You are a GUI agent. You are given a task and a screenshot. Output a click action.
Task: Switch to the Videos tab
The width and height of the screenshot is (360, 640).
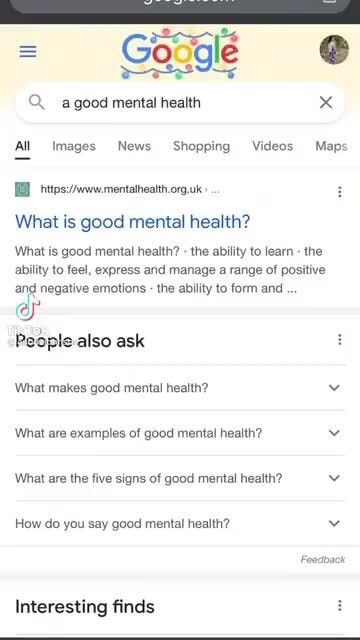(272, 146)
